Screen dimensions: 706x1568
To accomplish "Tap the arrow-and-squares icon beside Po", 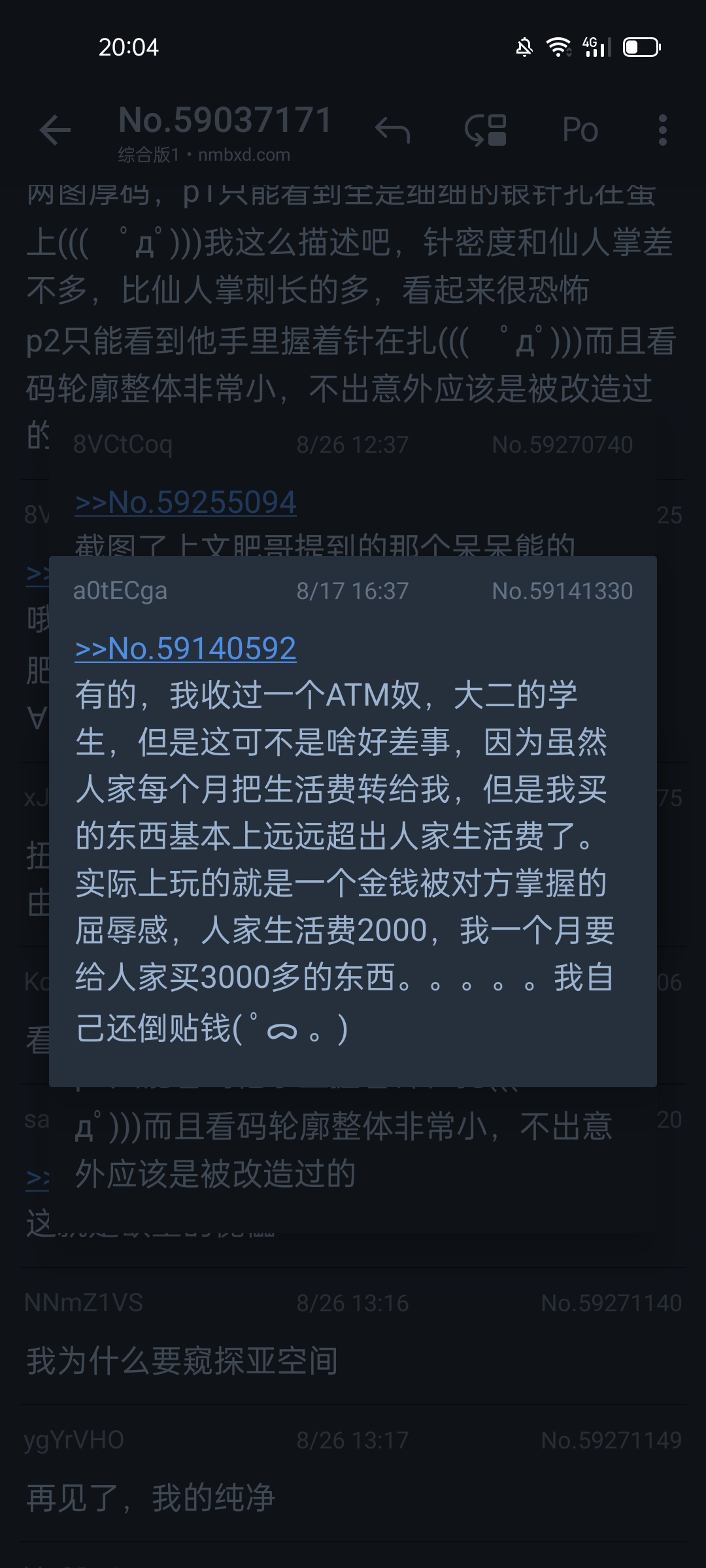I will (x=486, y=130).
